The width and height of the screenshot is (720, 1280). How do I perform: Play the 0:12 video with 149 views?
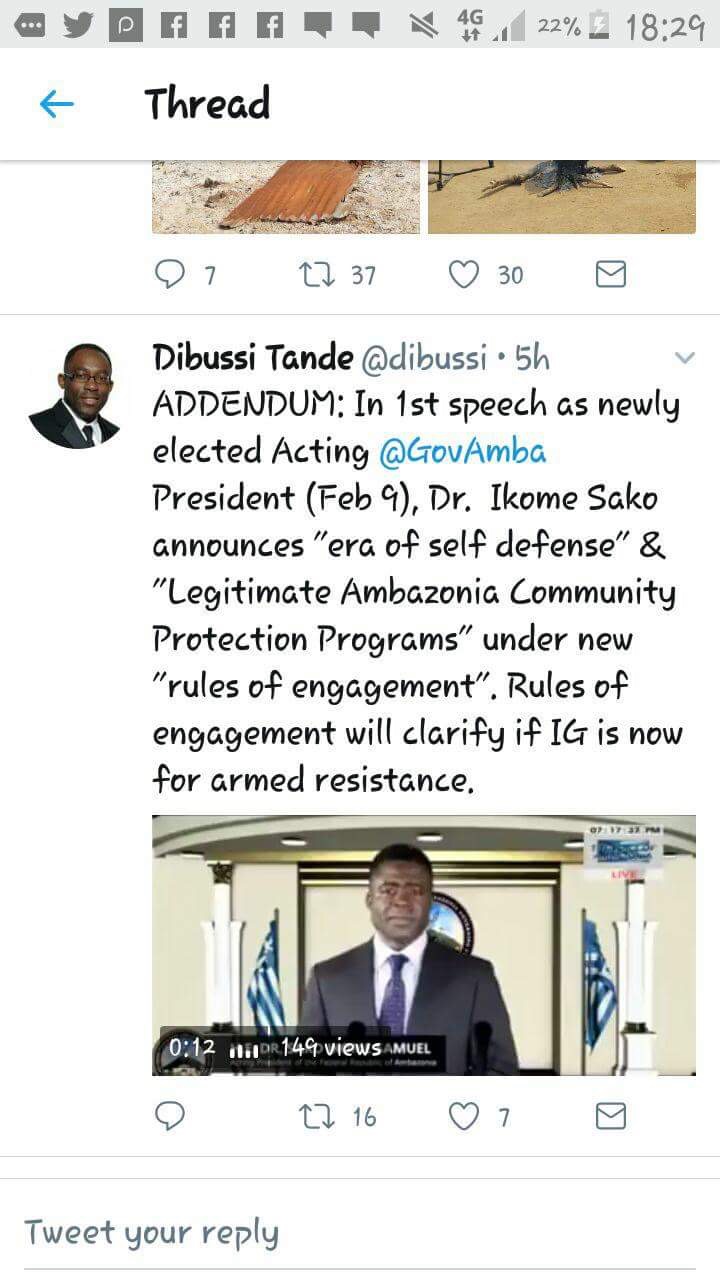424,945
